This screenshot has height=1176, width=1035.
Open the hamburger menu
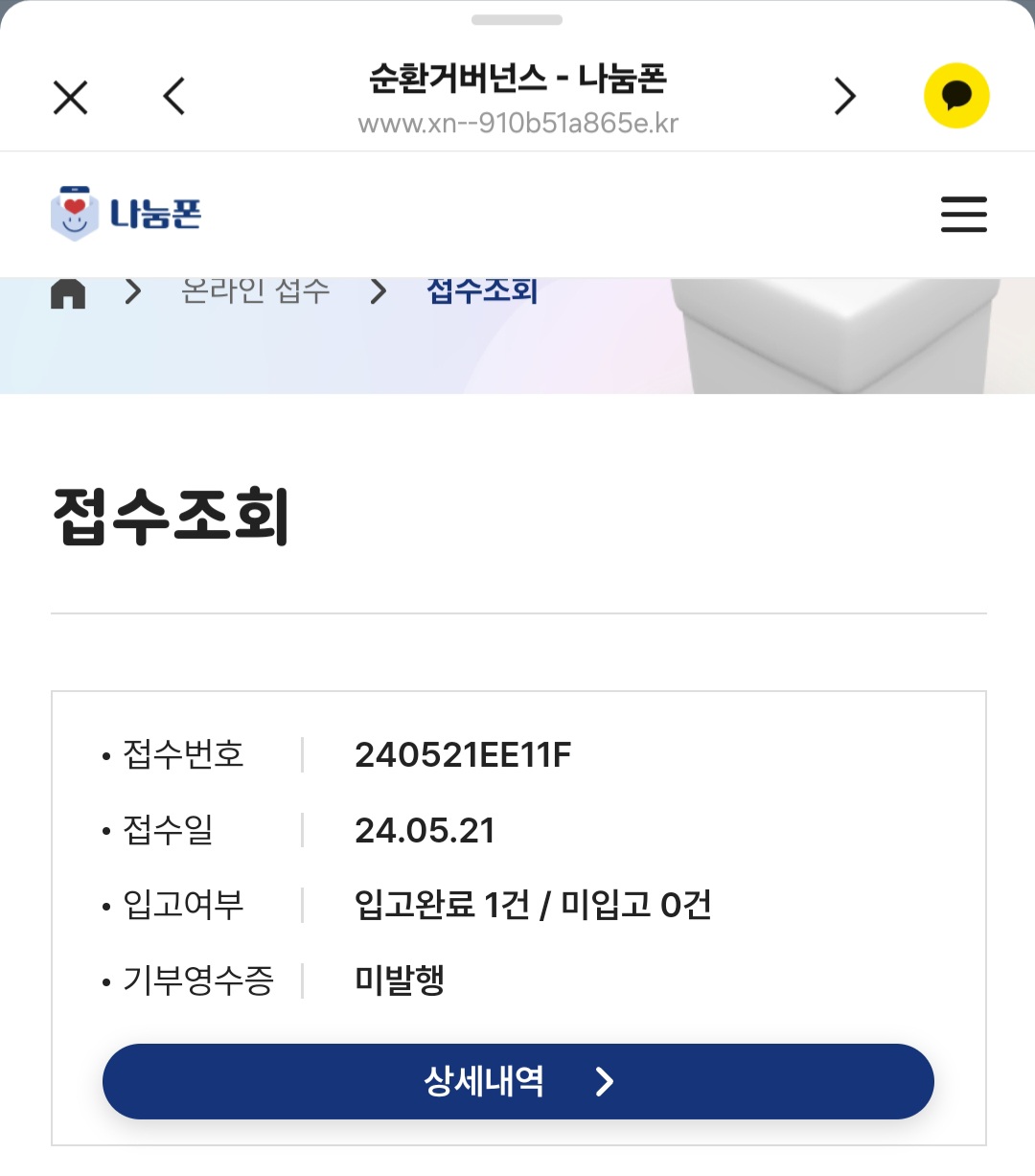[x=963, y=214]
